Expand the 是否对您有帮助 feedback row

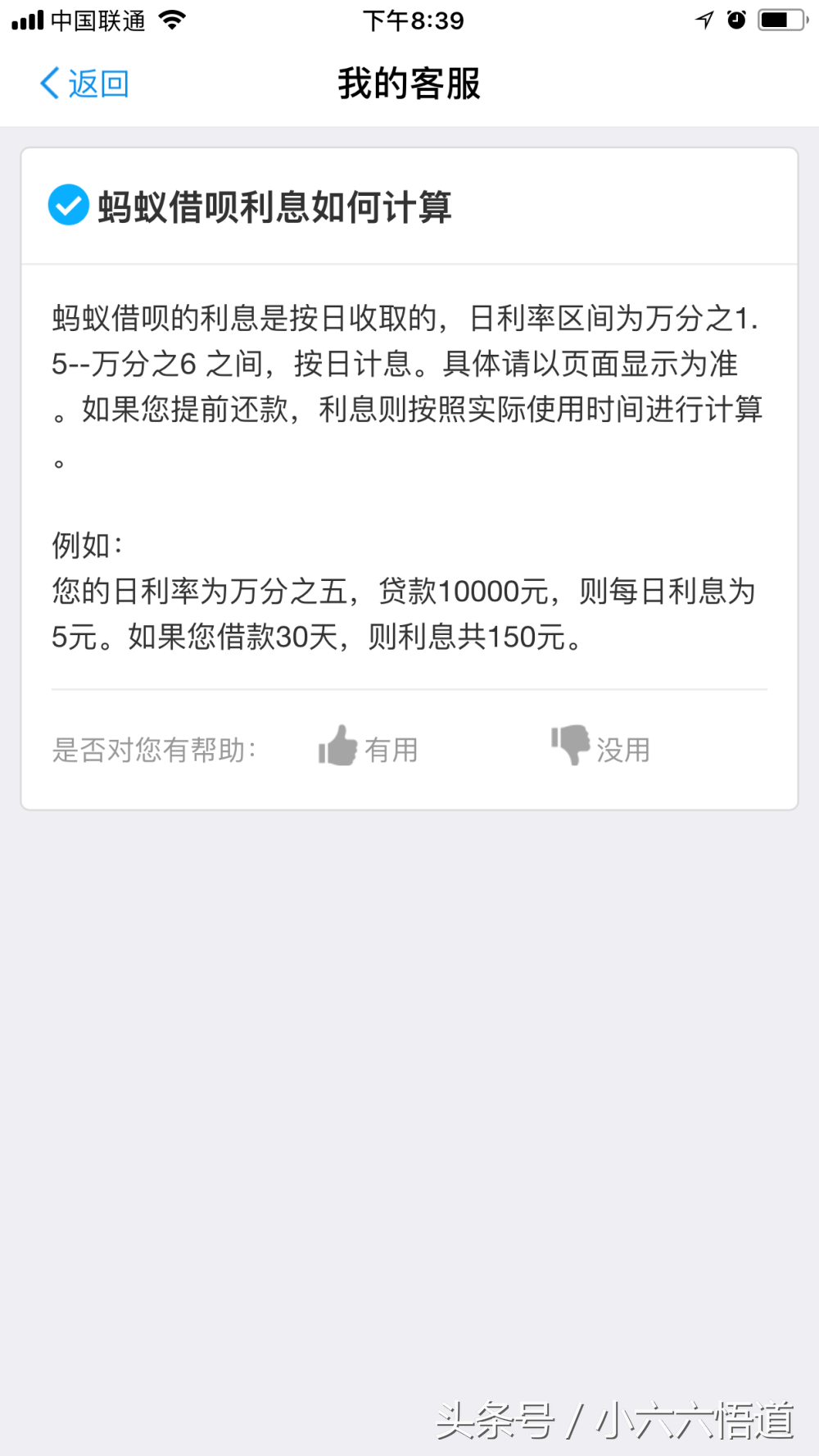156,749
